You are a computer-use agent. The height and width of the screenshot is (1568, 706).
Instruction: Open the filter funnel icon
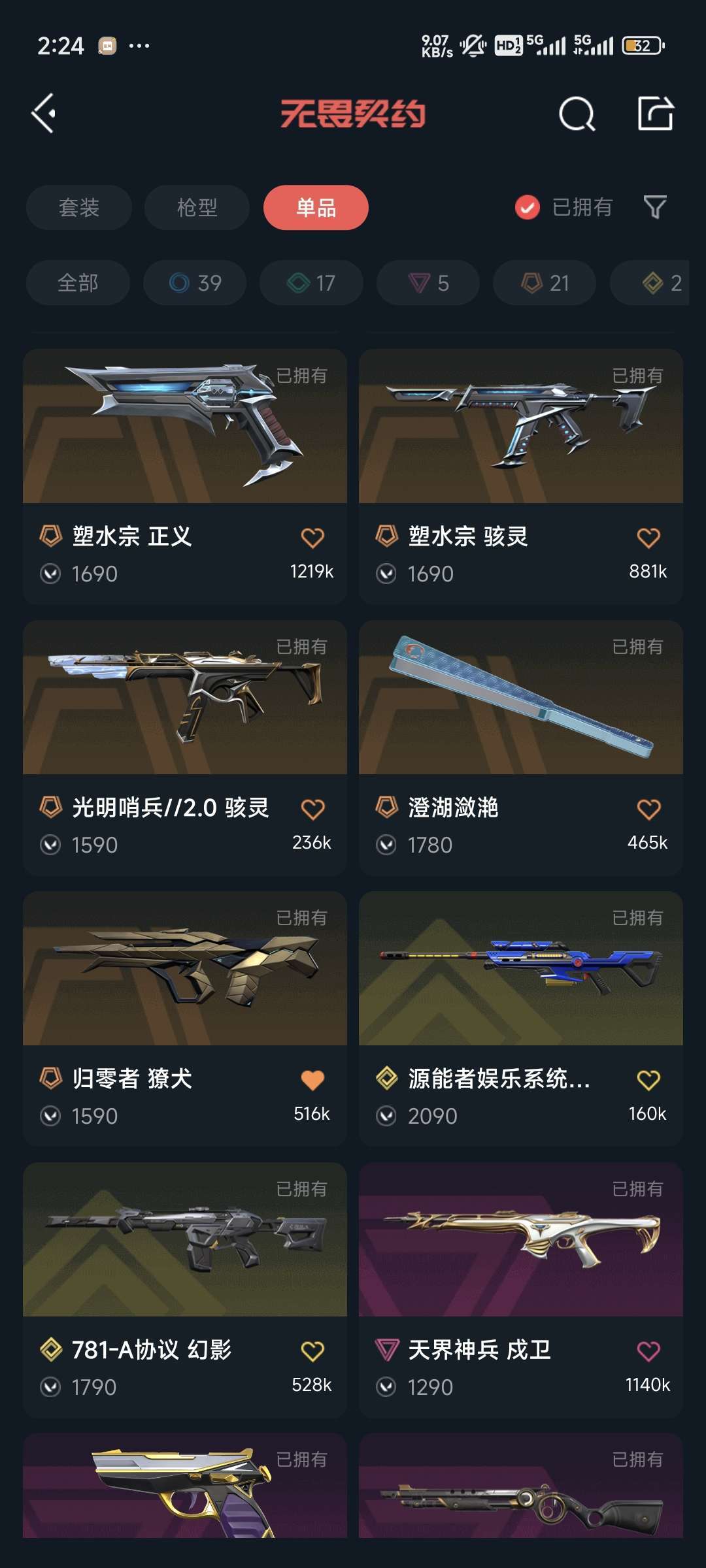(x=654, y=208)
